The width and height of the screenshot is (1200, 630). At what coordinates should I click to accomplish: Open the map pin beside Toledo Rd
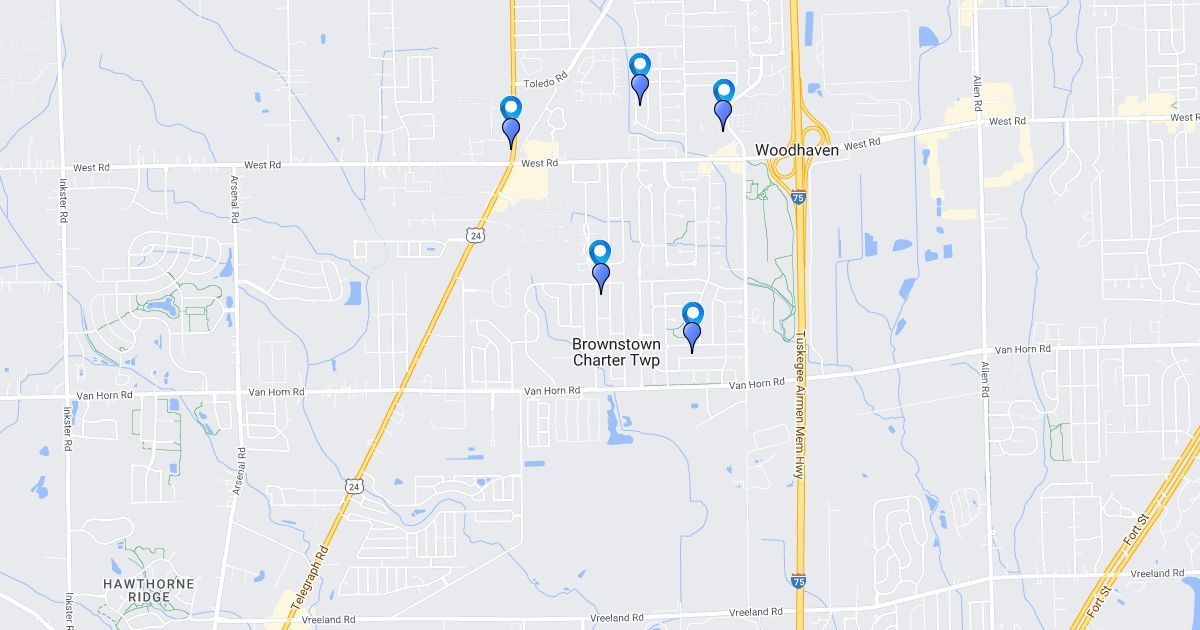pyautogui.click(x=640, y=79)
